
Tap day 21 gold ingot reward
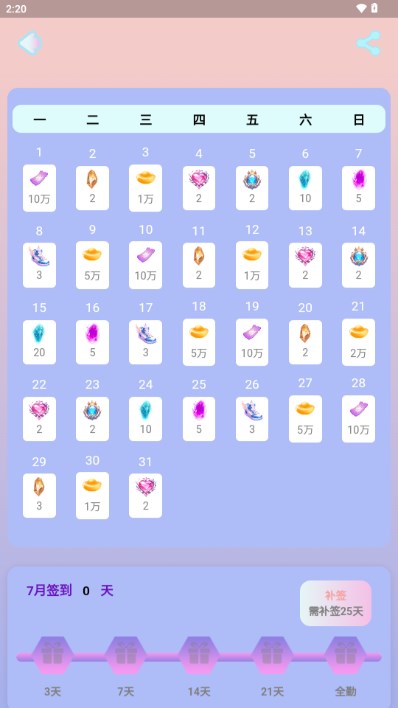(358, 342)
